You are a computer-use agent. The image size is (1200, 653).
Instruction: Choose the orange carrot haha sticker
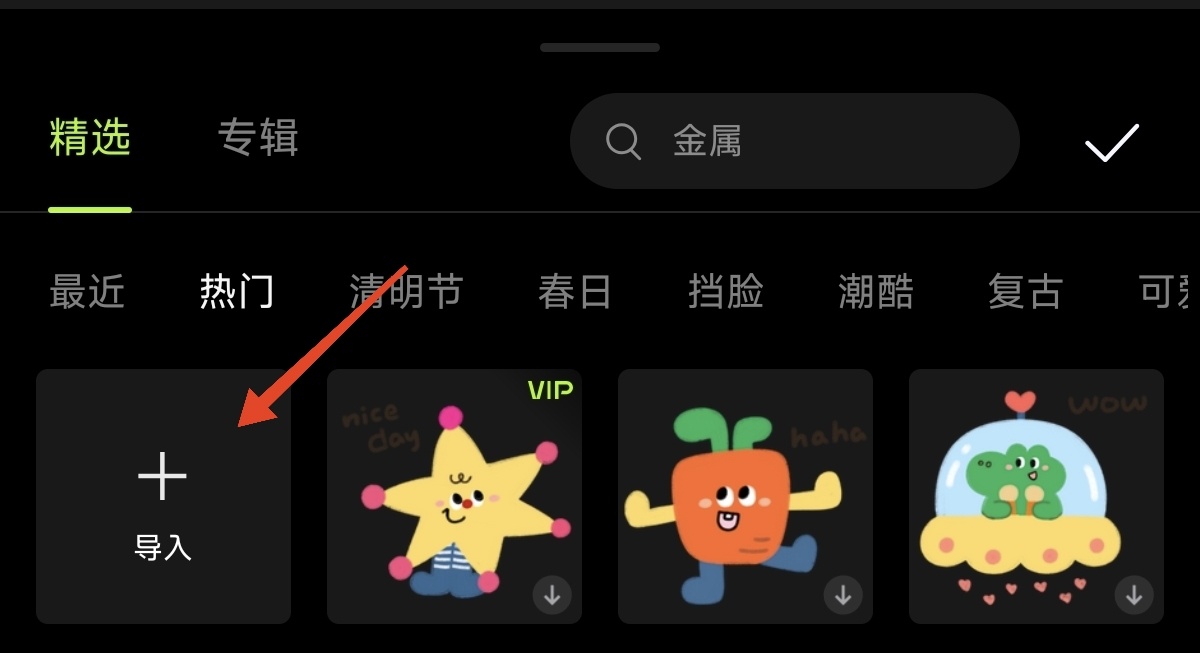745,497
